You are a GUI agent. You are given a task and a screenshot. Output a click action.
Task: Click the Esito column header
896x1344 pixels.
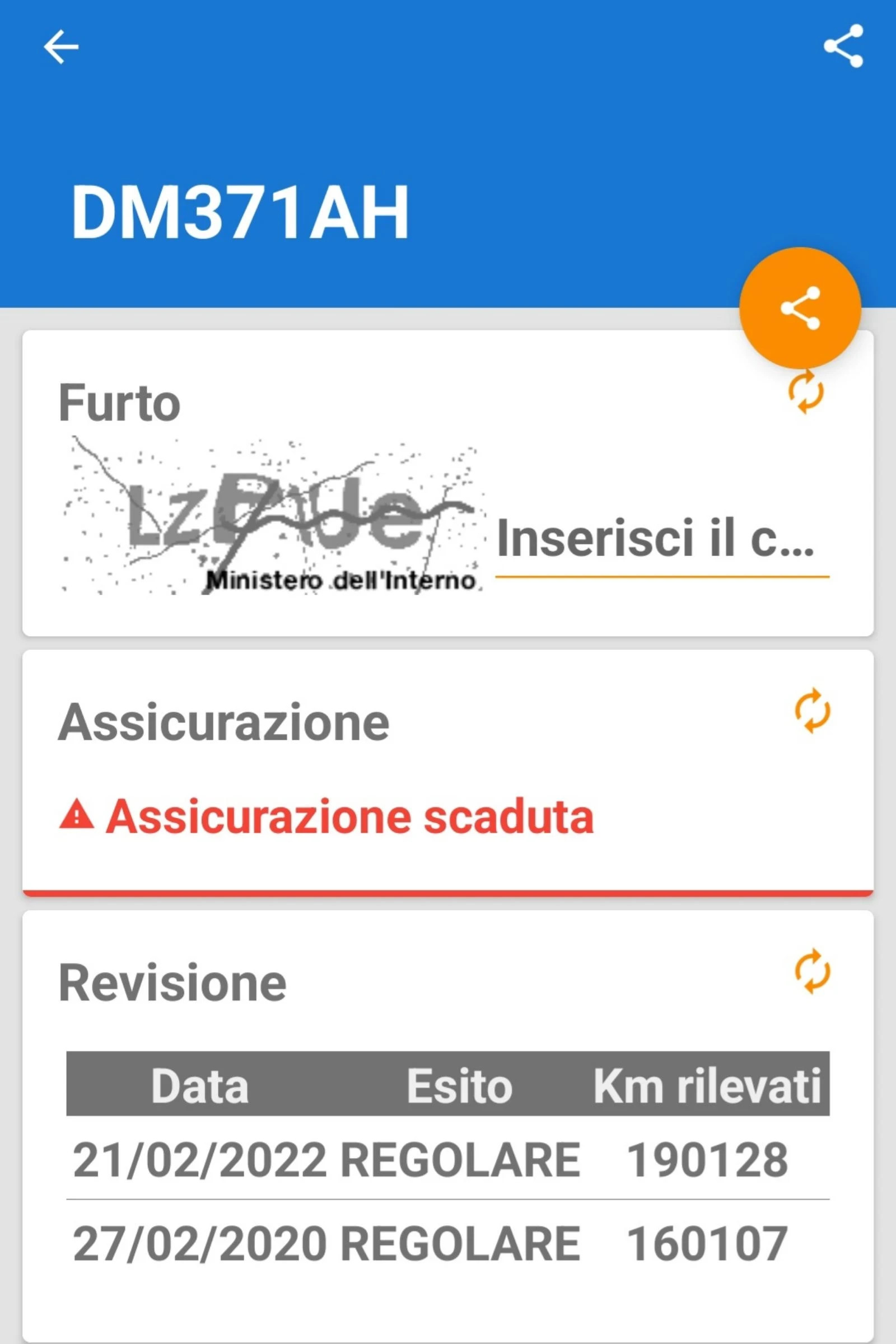point(459,1085)
